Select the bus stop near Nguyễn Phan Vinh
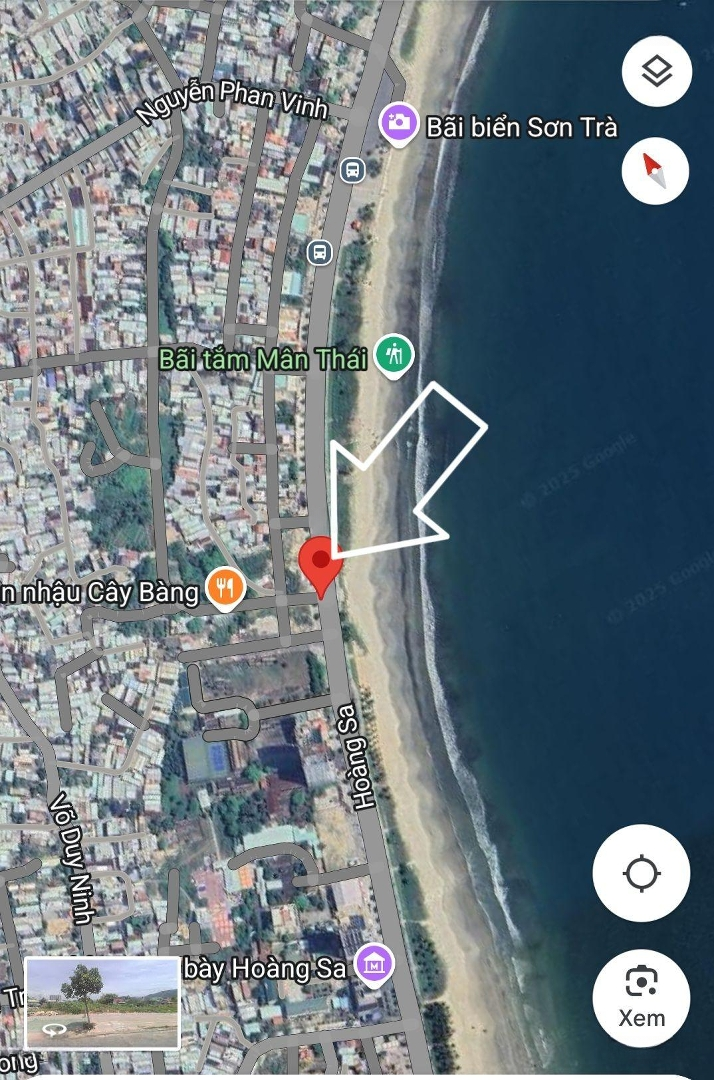Image resolution: width=714 pixels, height=1080 pixels. tap(351, 168)
